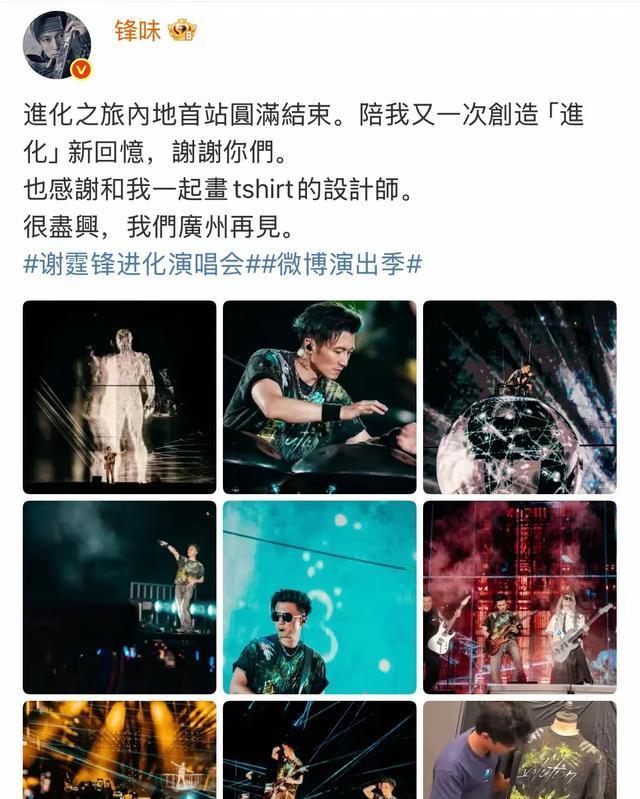View photo of orange-lit stage beams
Image resolution: width=640 pixels, height=799 pixels.
coord(120,750)
